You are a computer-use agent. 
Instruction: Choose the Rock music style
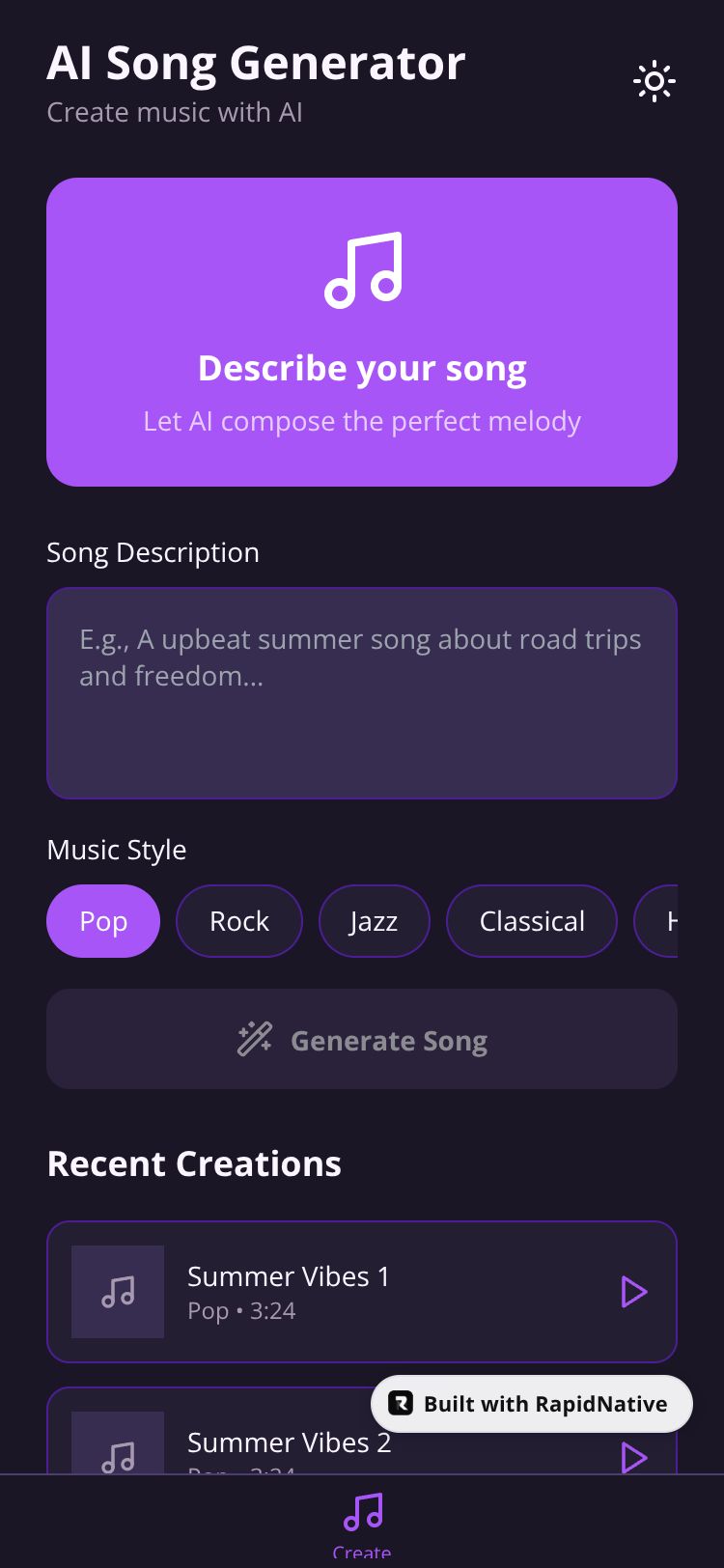pyautogui.click(x=239, y=921)
